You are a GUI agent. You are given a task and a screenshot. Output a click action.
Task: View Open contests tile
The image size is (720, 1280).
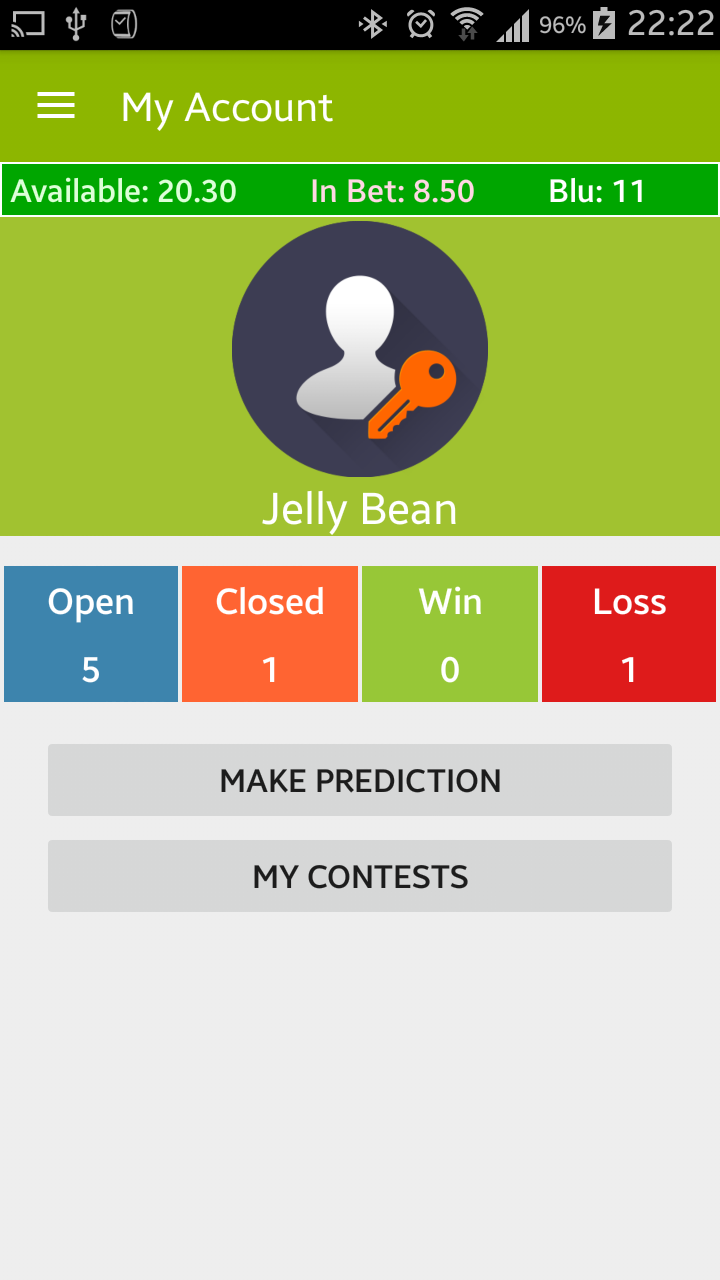tap(91, 634)
